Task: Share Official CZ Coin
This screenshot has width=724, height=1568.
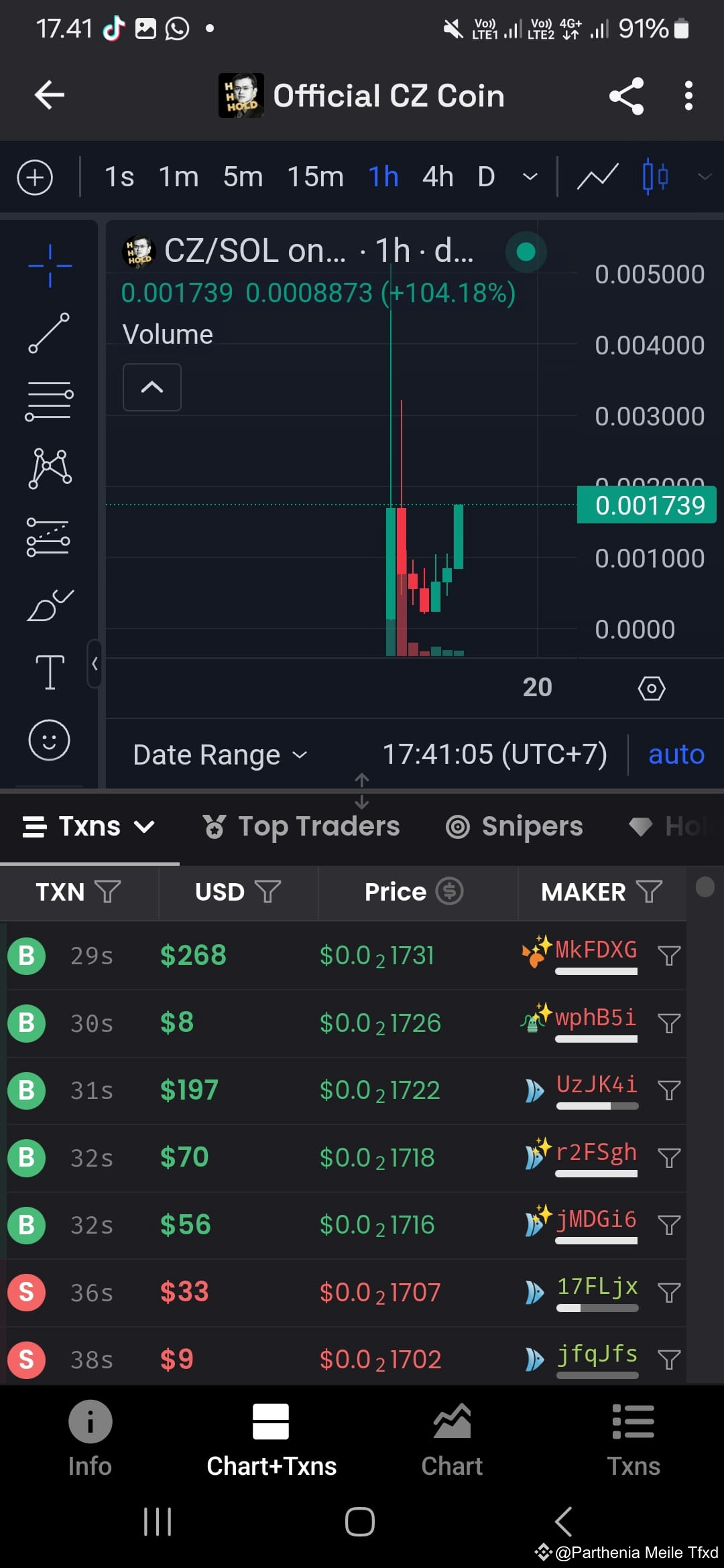Action: click(x=625, y=95)
